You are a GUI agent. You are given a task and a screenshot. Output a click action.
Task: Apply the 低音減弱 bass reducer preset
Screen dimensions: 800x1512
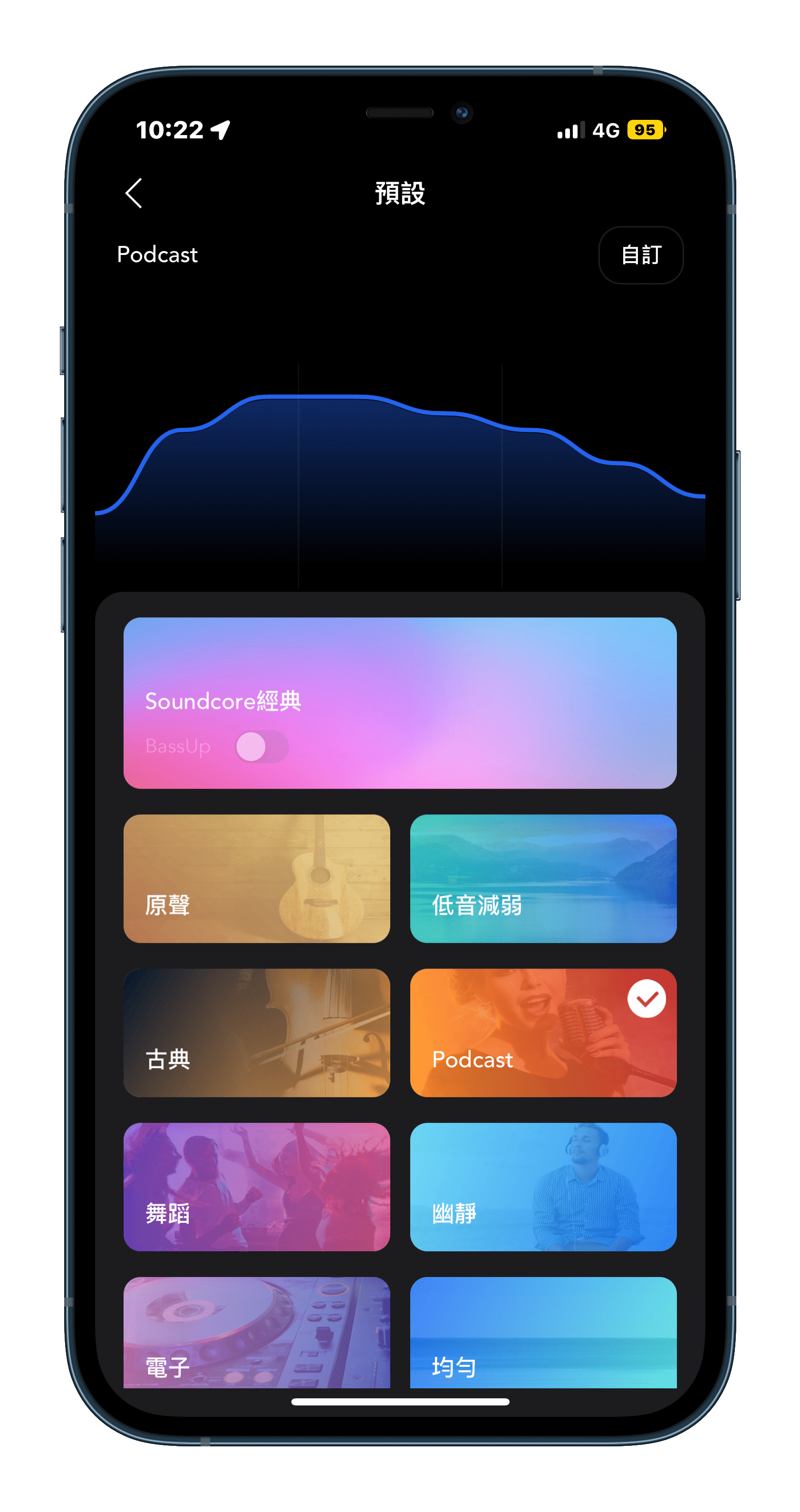(542, 878)
